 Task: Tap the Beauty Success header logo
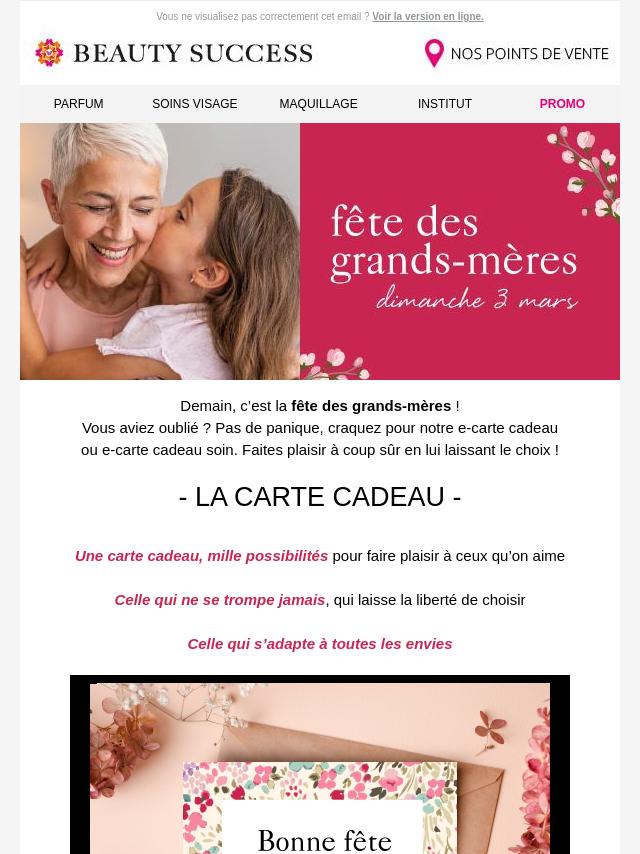point(174,53)
